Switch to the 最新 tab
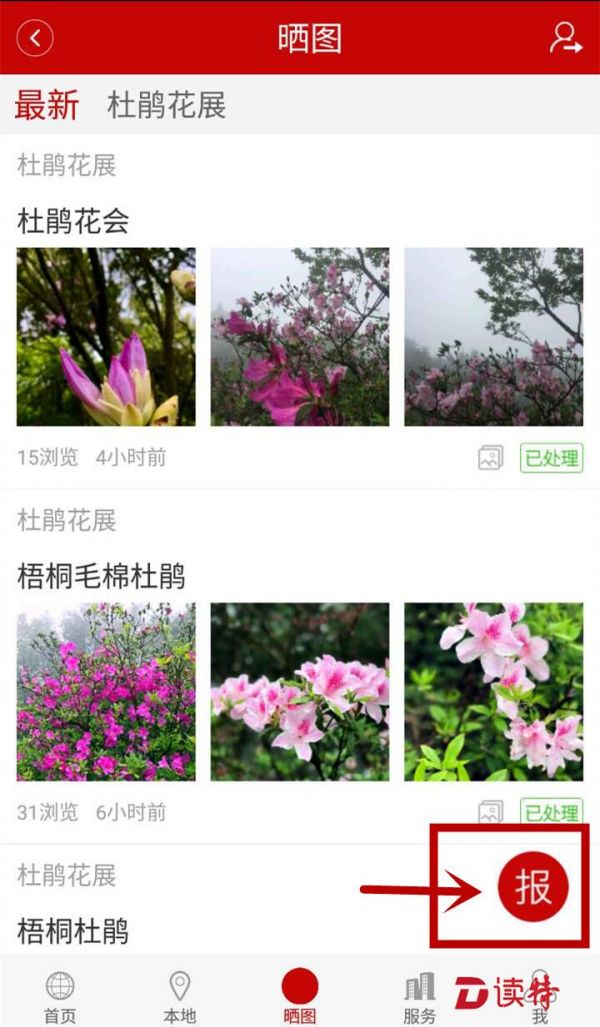600x1027 pixels. [46, 105]
